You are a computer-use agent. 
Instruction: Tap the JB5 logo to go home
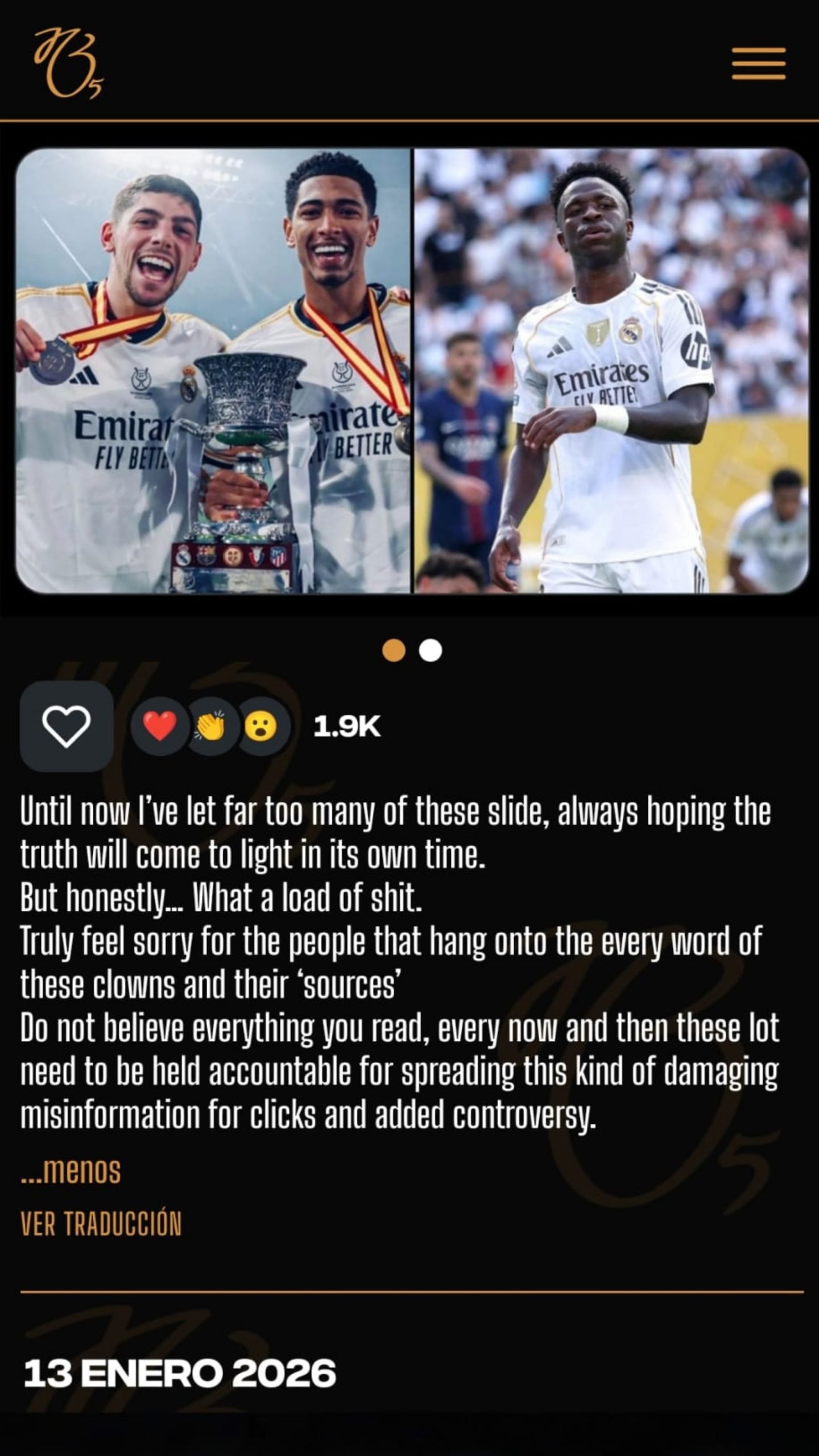click(69, 64)
